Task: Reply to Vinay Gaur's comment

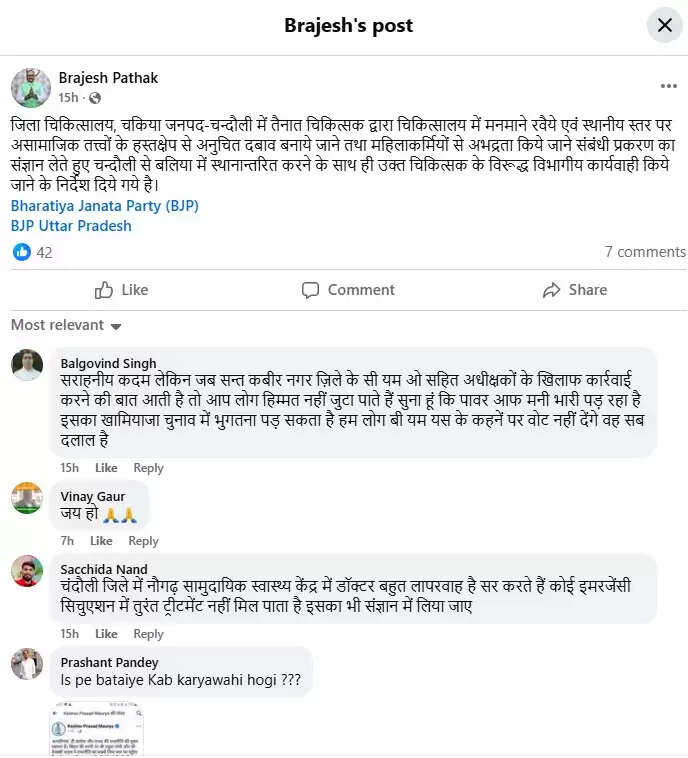Action: coord(143,541)
